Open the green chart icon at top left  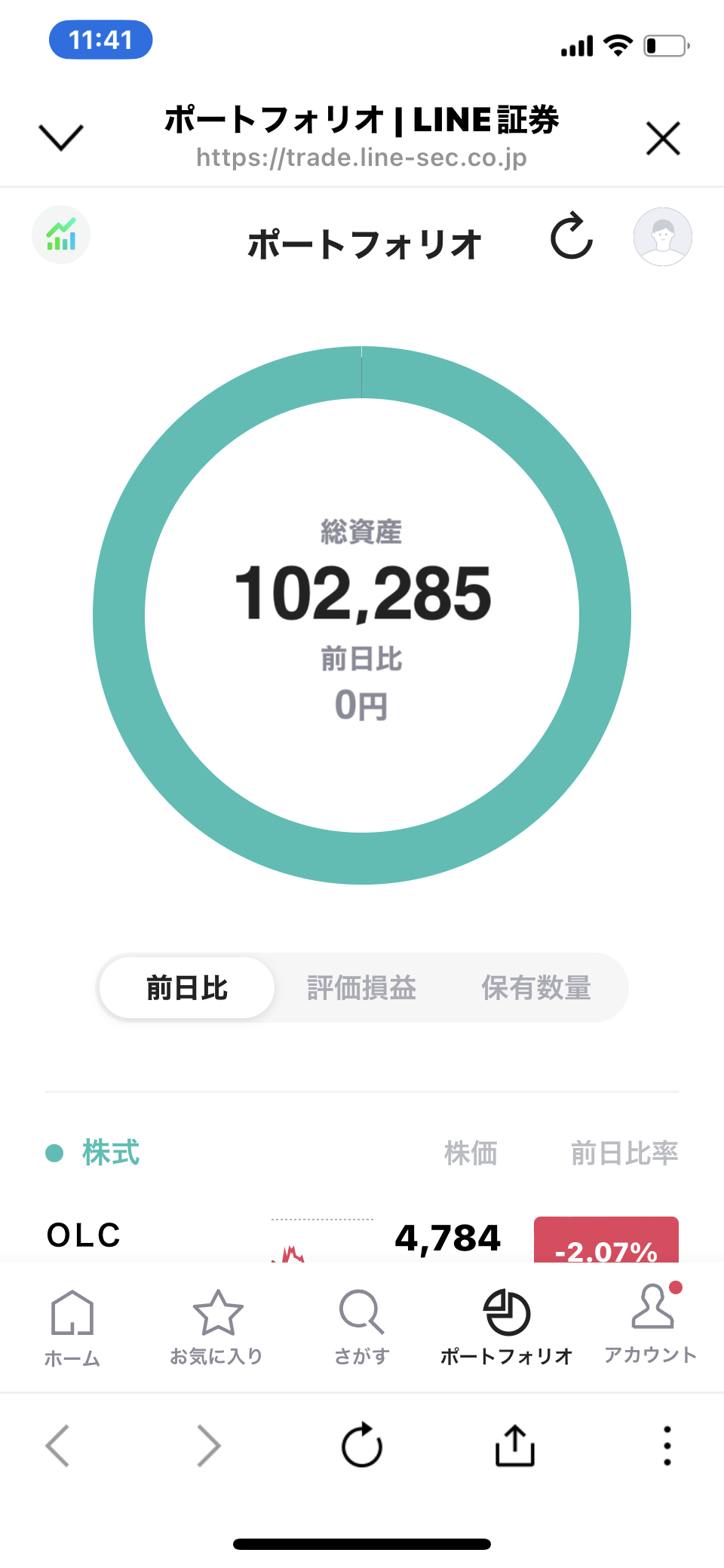(x=61, y=235)
